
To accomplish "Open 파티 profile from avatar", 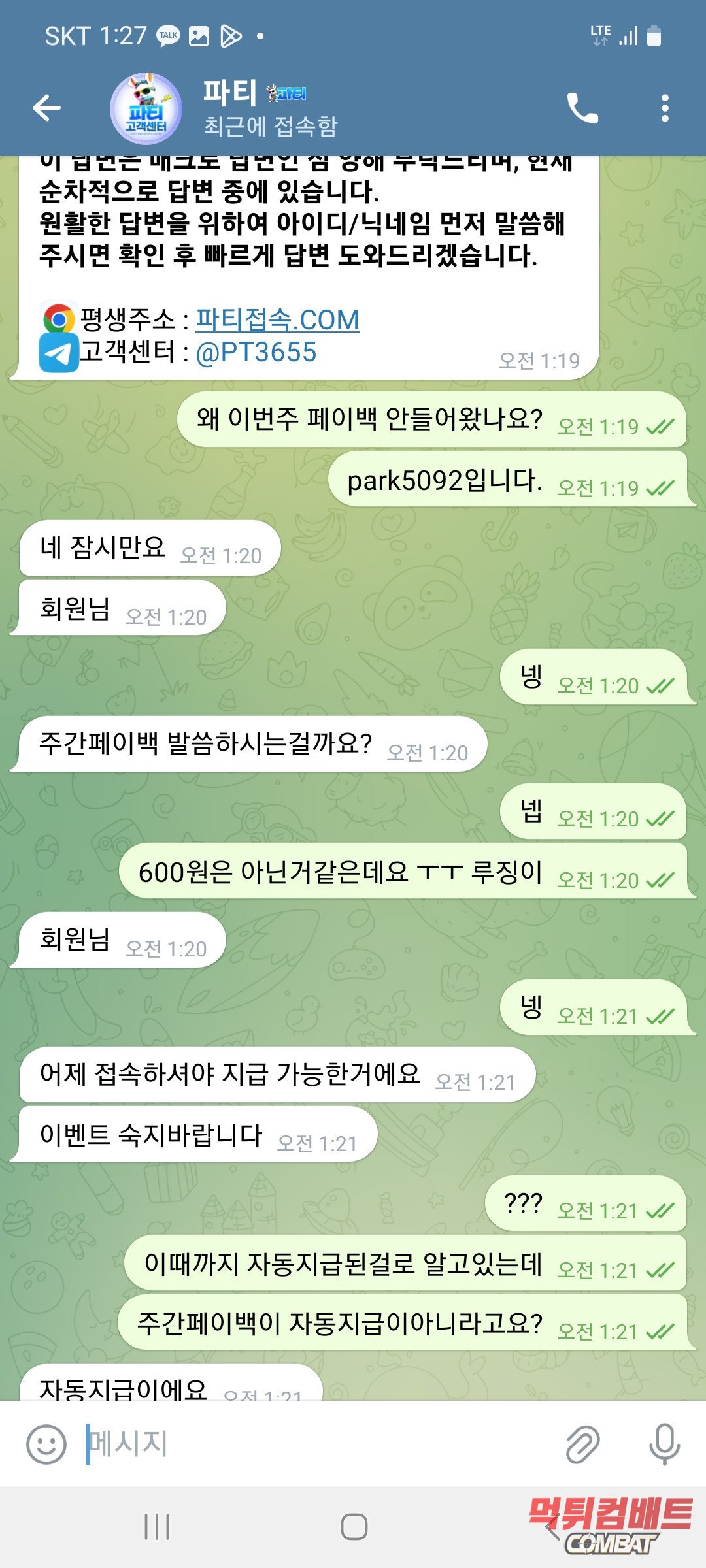I will [146, 108].
